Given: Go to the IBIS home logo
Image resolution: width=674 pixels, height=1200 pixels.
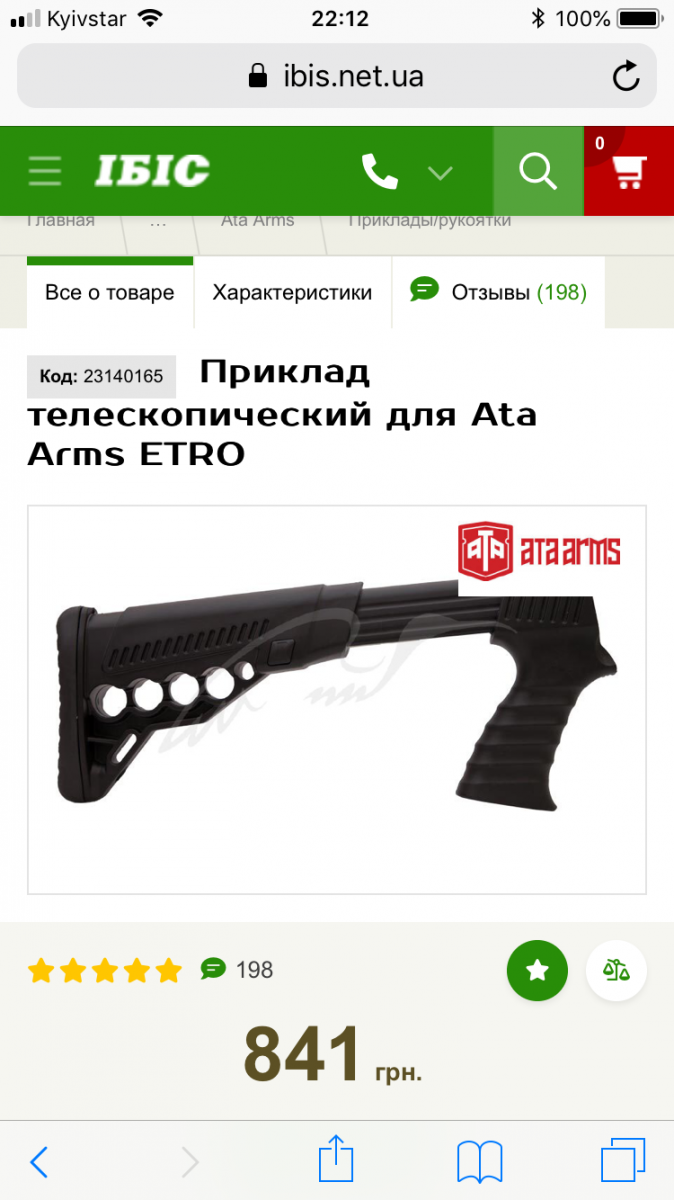Looking at the screenshot, I should (x=152, y=171).
